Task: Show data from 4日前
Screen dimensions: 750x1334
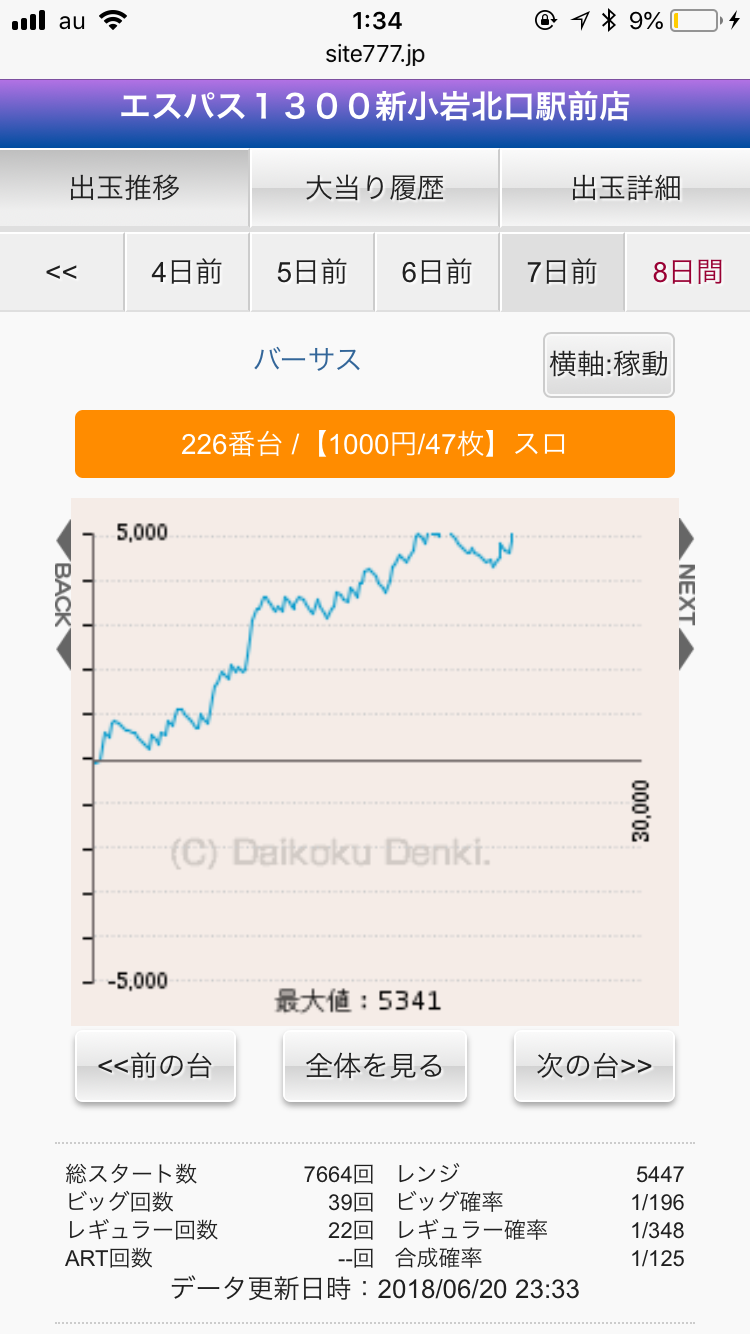Action: pos(187,272)
